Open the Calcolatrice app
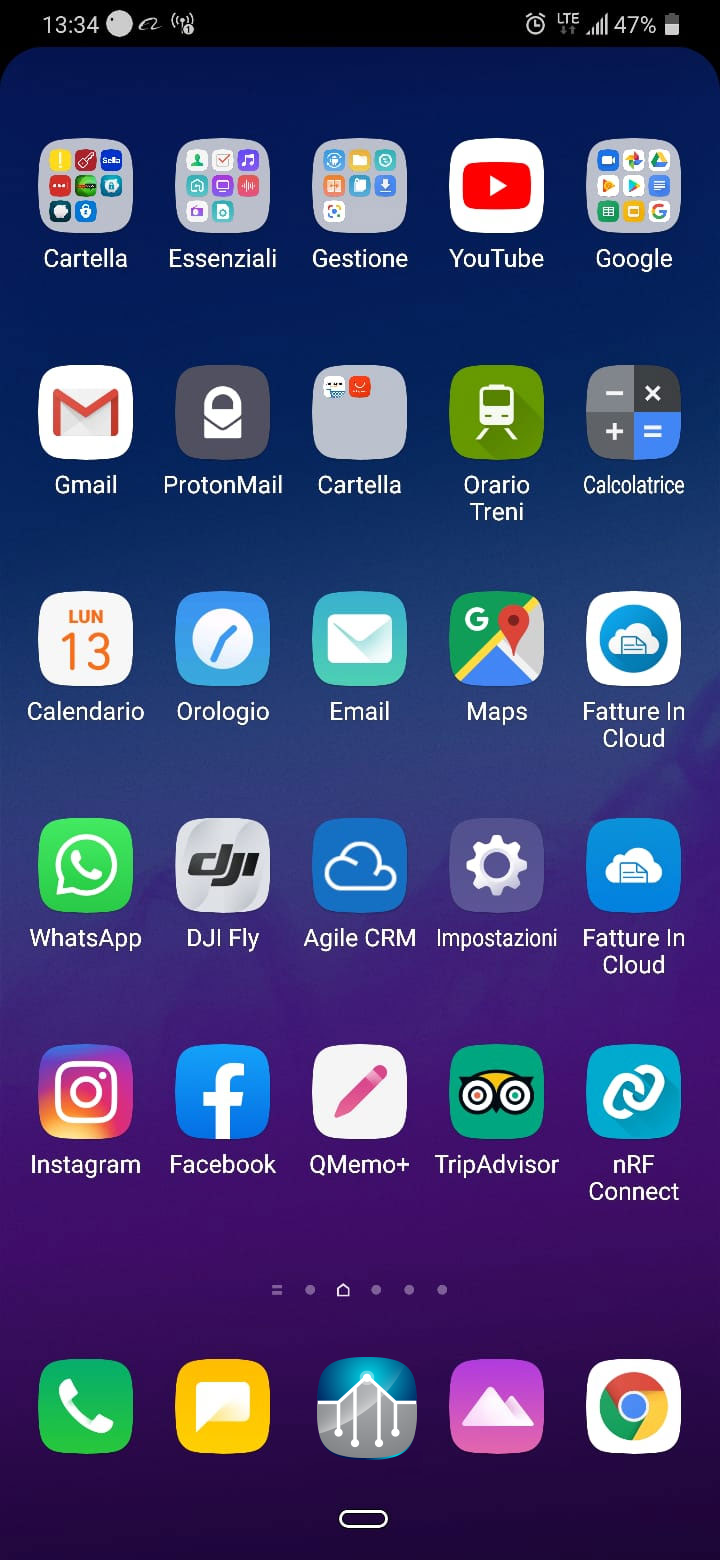The height and width of the screenshot is (1560, 720). (x=633, y=413)
